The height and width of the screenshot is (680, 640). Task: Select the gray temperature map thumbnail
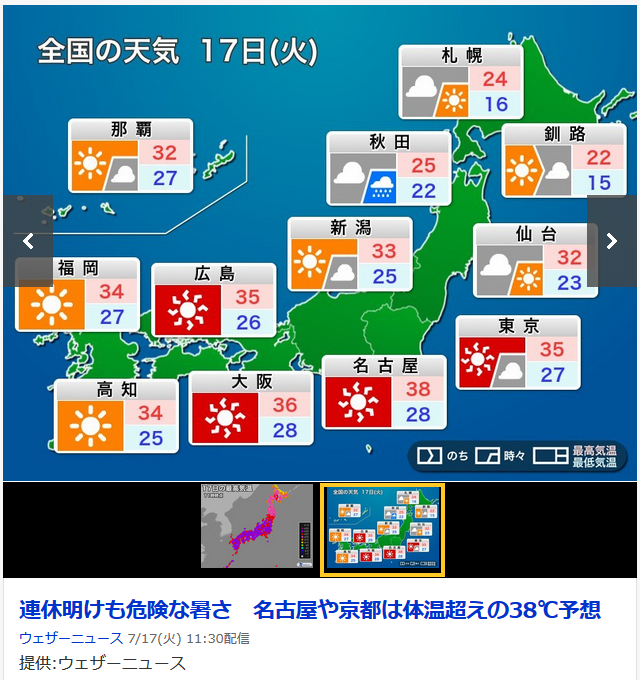click(x=257, y=530)
